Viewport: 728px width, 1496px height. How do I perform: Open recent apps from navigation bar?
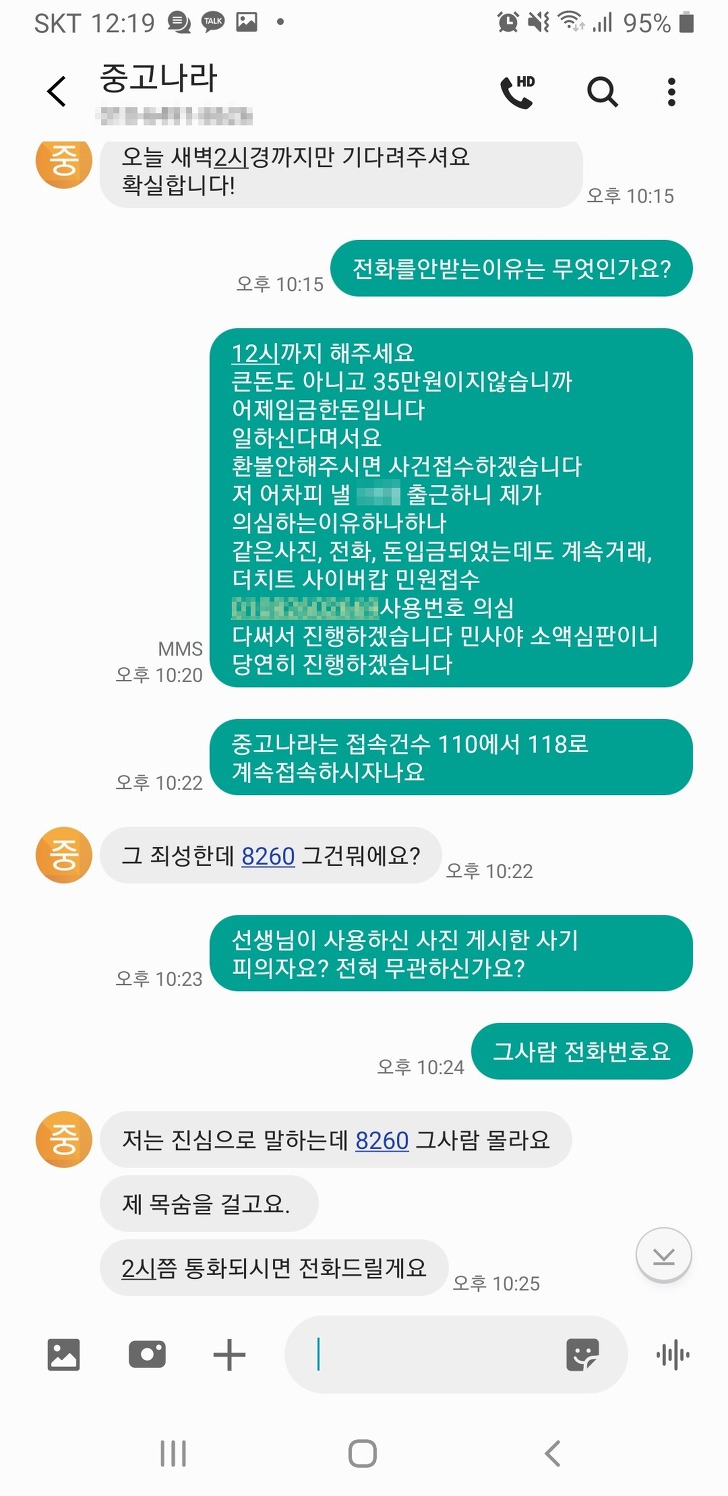click(173, 1453)
